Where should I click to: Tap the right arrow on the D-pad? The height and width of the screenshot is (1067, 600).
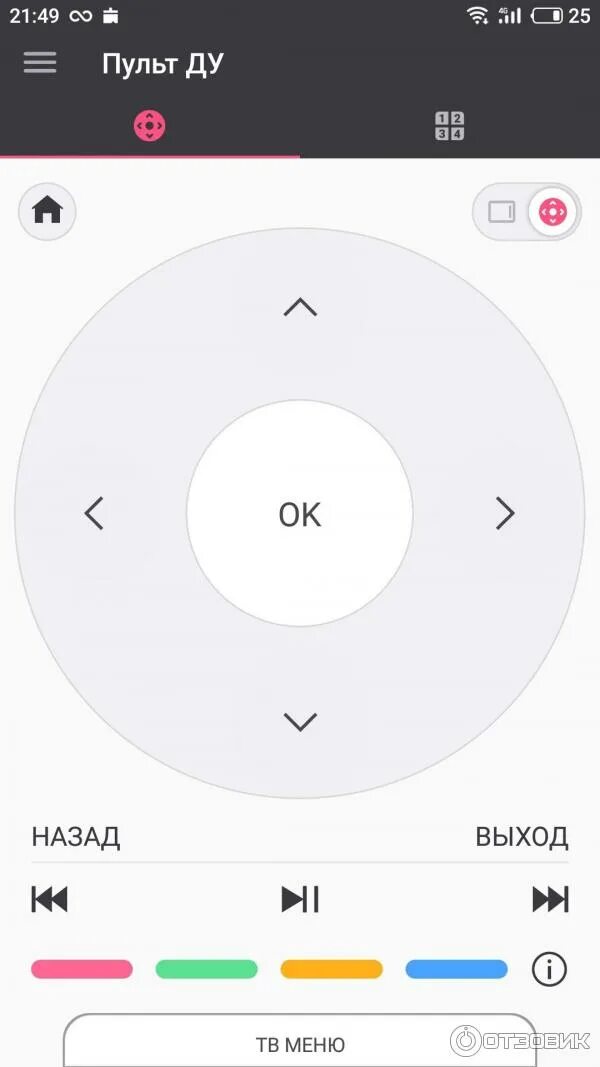pos(505,513)
